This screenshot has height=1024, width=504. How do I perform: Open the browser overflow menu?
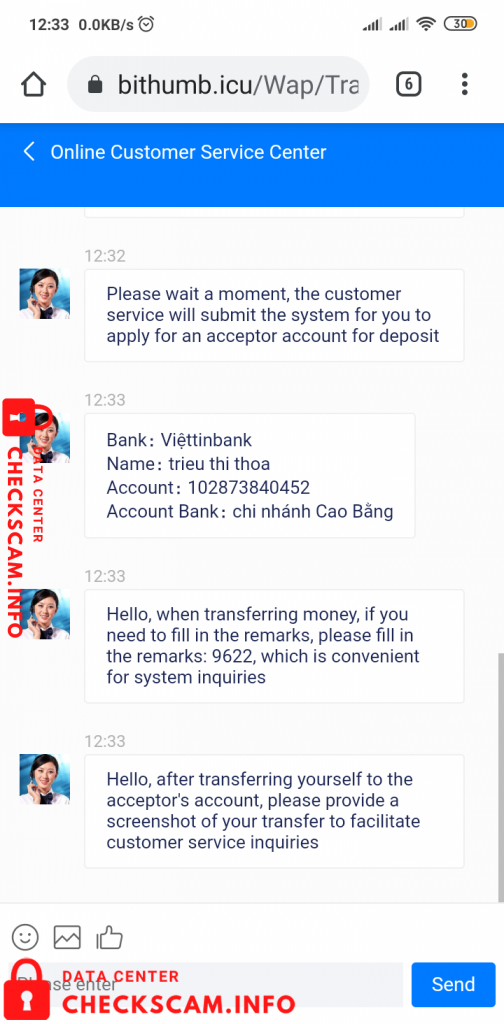click(x=464, y=84)
